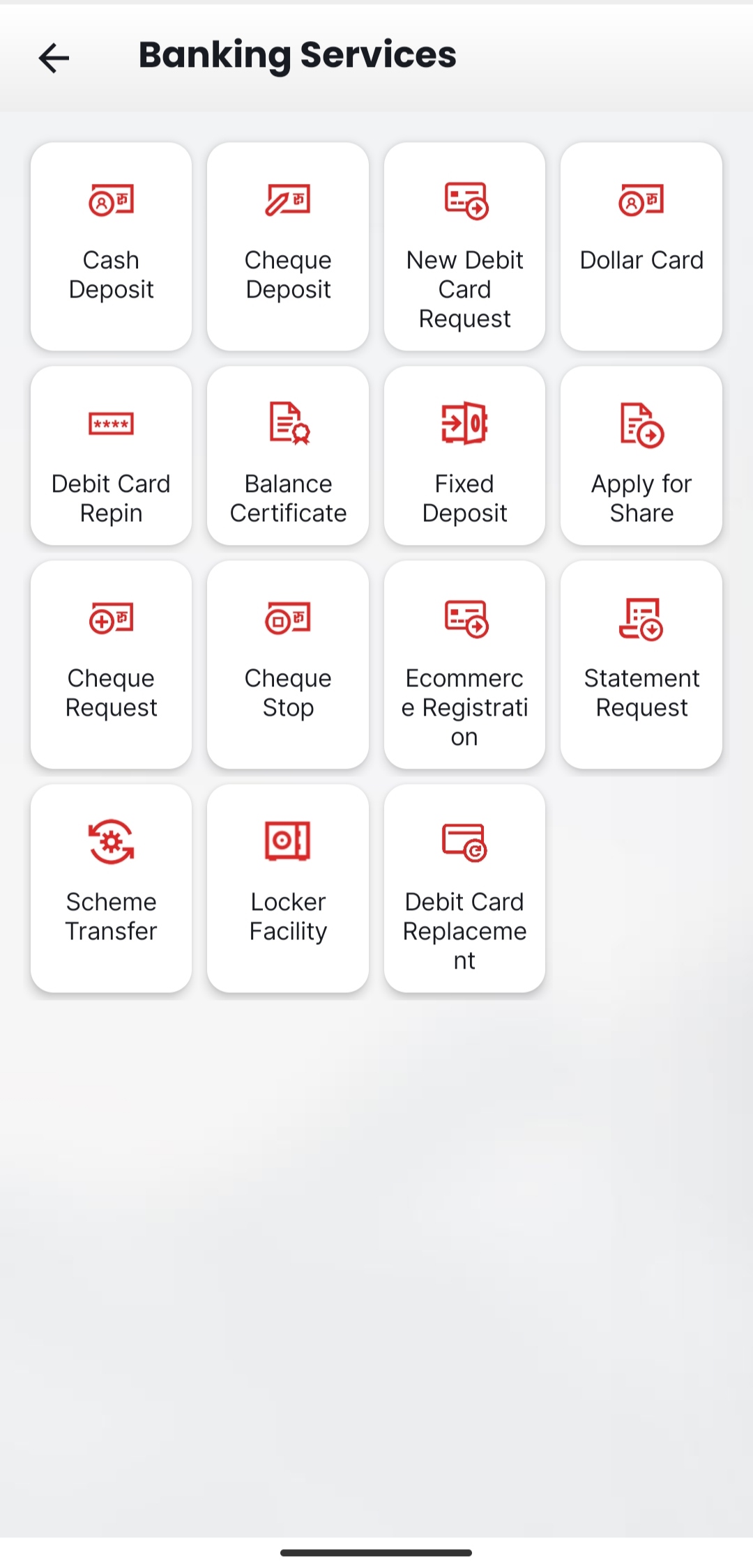Open Ecommerce Registration
This screenshot has height=1568, width=753.
pos(464,664)
